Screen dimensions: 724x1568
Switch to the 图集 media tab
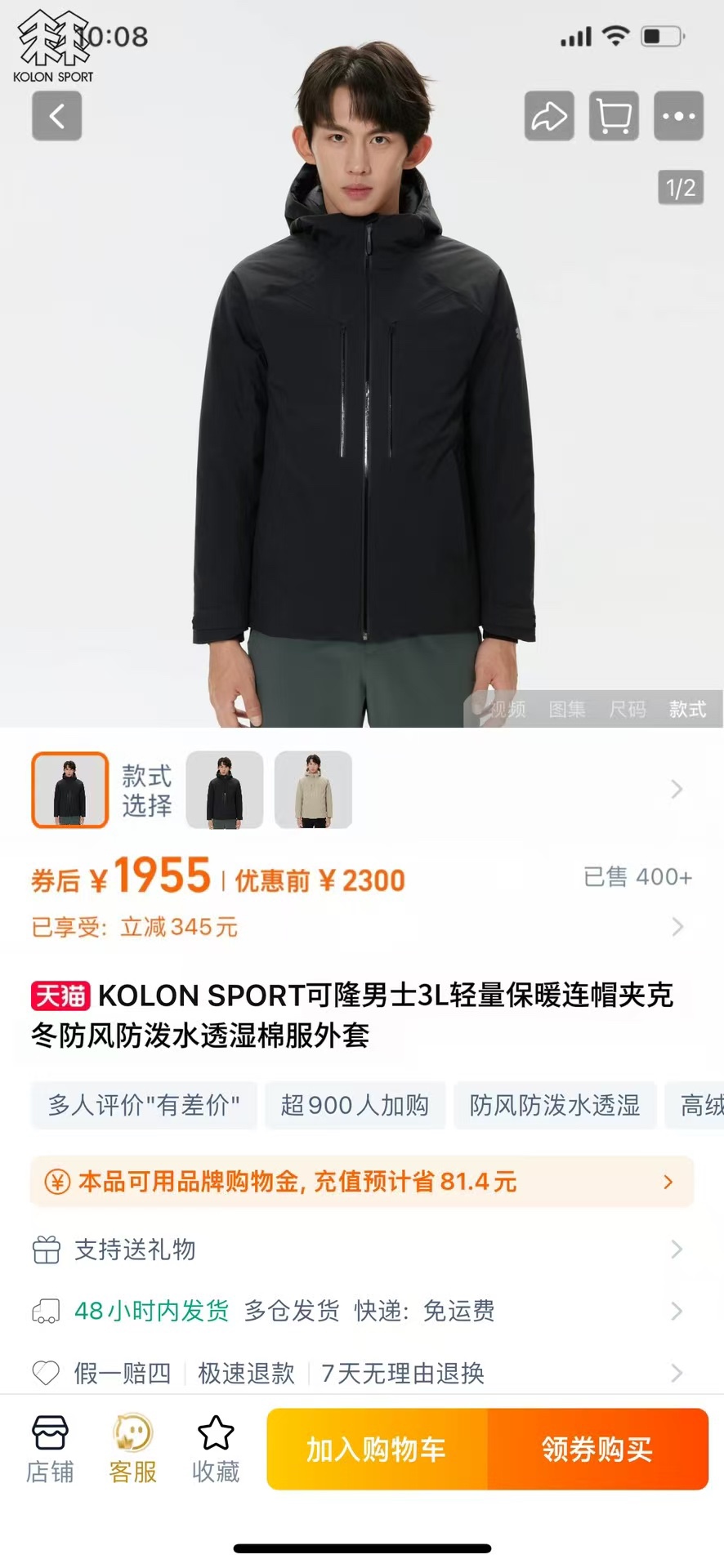pos(567,709)
